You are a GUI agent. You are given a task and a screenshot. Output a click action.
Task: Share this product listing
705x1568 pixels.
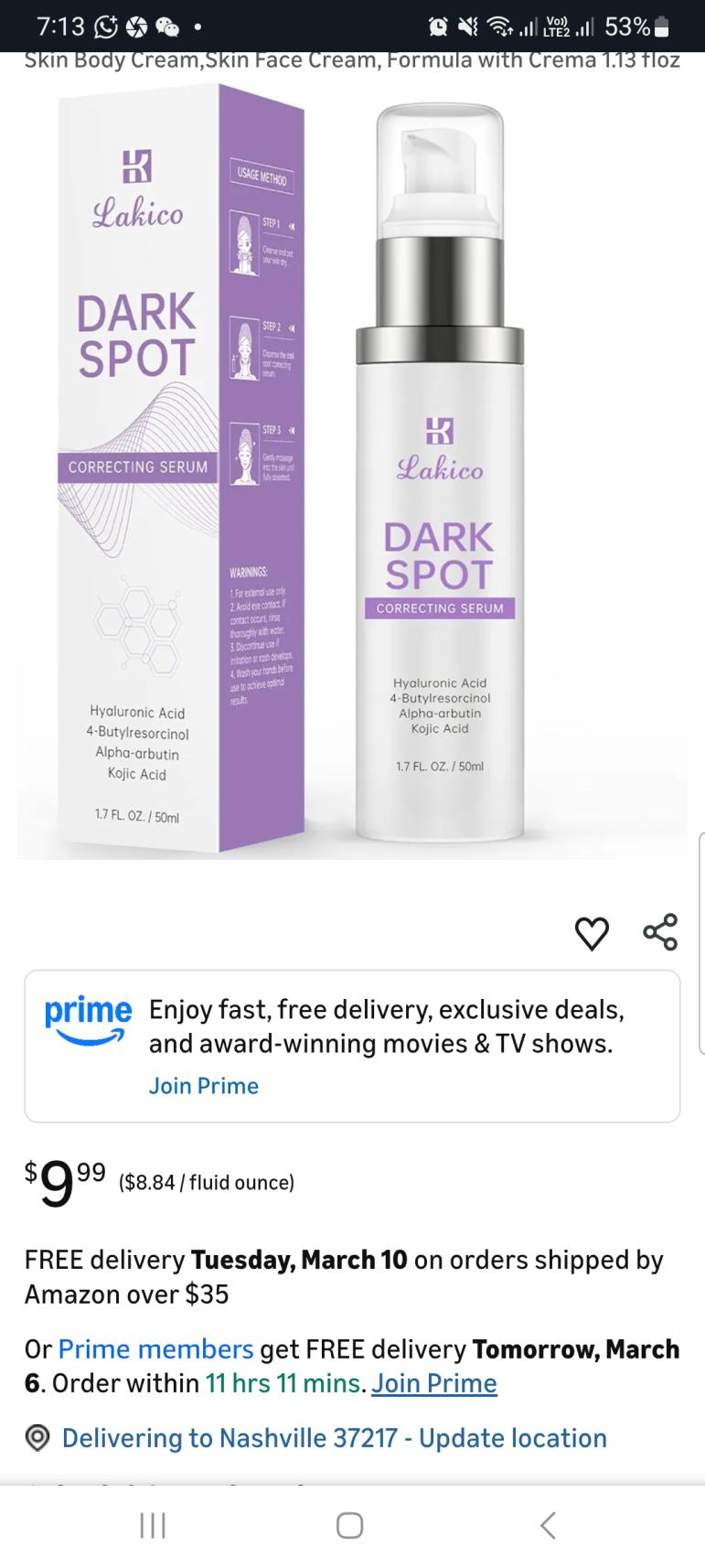click(660, 932)
